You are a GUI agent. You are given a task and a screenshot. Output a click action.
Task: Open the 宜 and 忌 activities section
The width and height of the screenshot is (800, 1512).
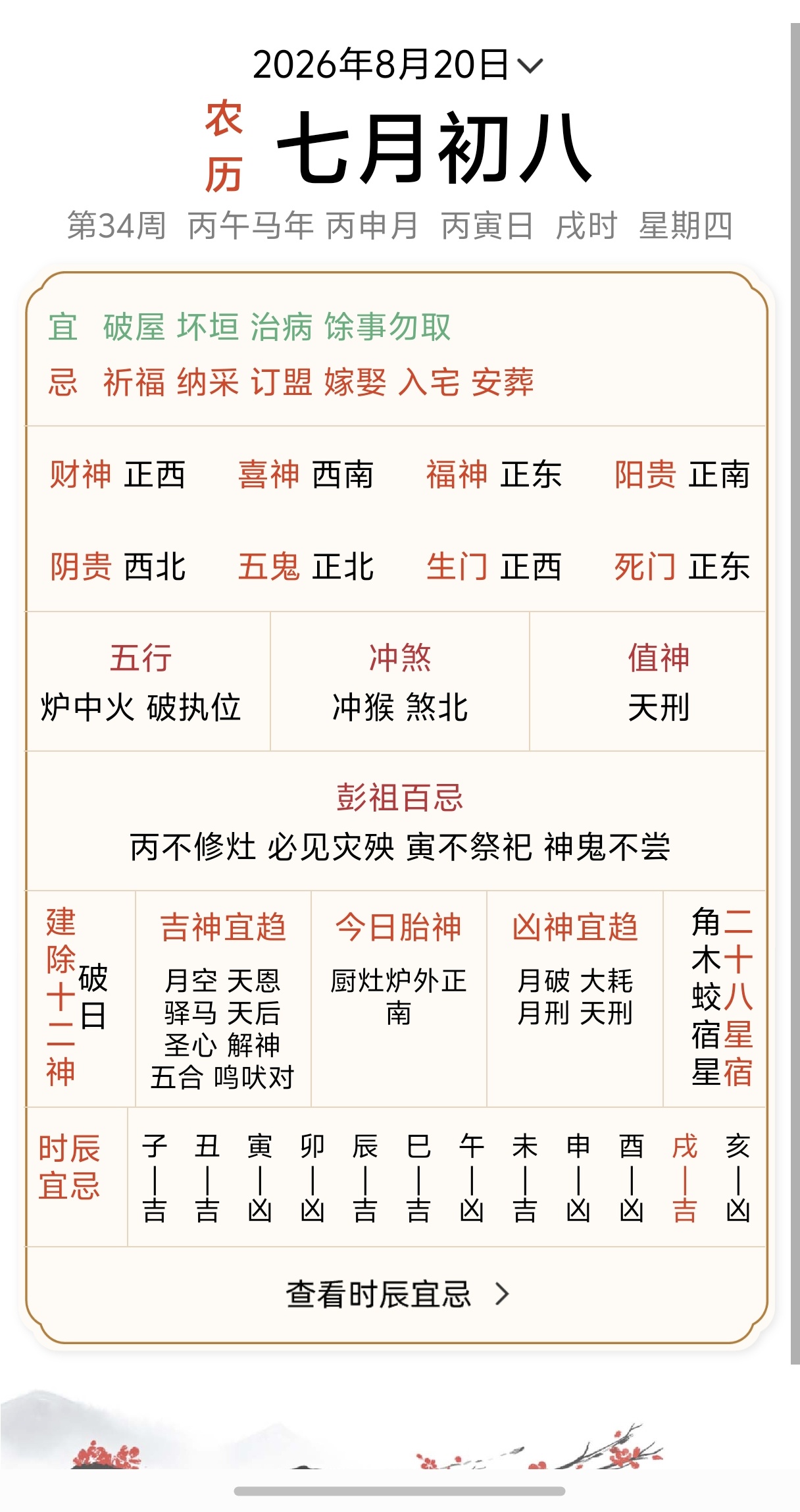point(397,354)
